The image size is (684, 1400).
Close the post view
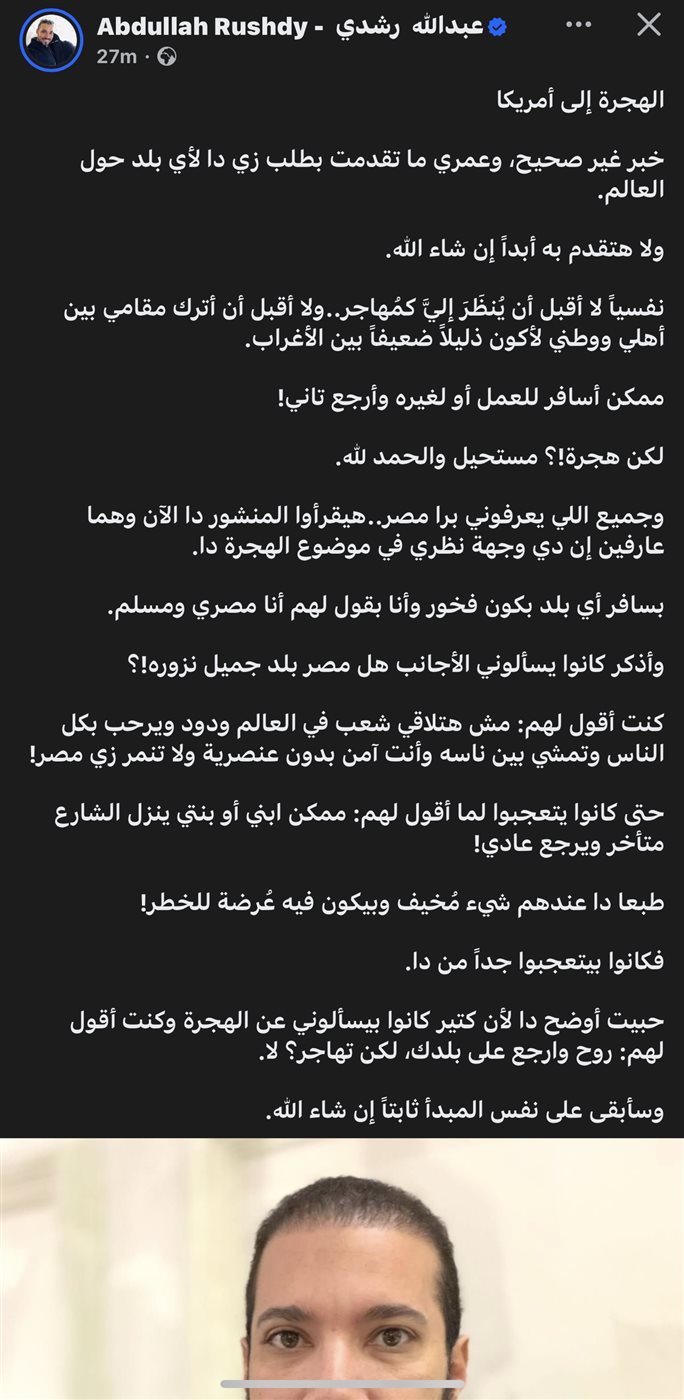click(649, 25)
